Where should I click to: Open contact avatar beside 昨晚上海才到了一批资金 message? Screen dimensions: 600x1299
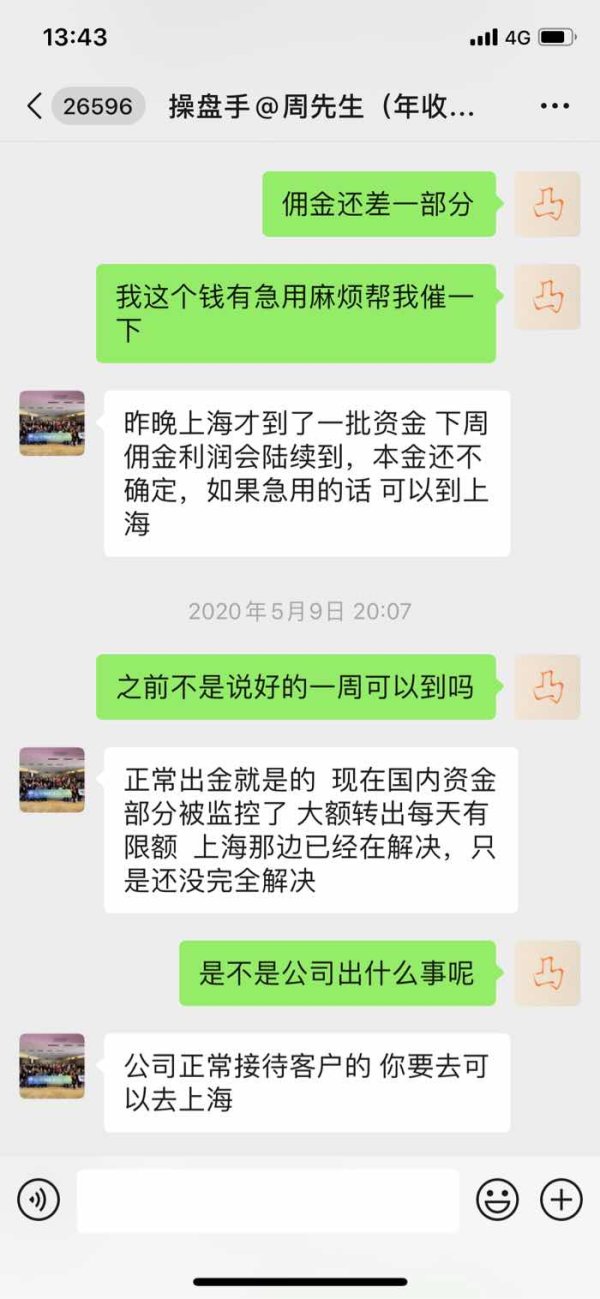(52, 423)
